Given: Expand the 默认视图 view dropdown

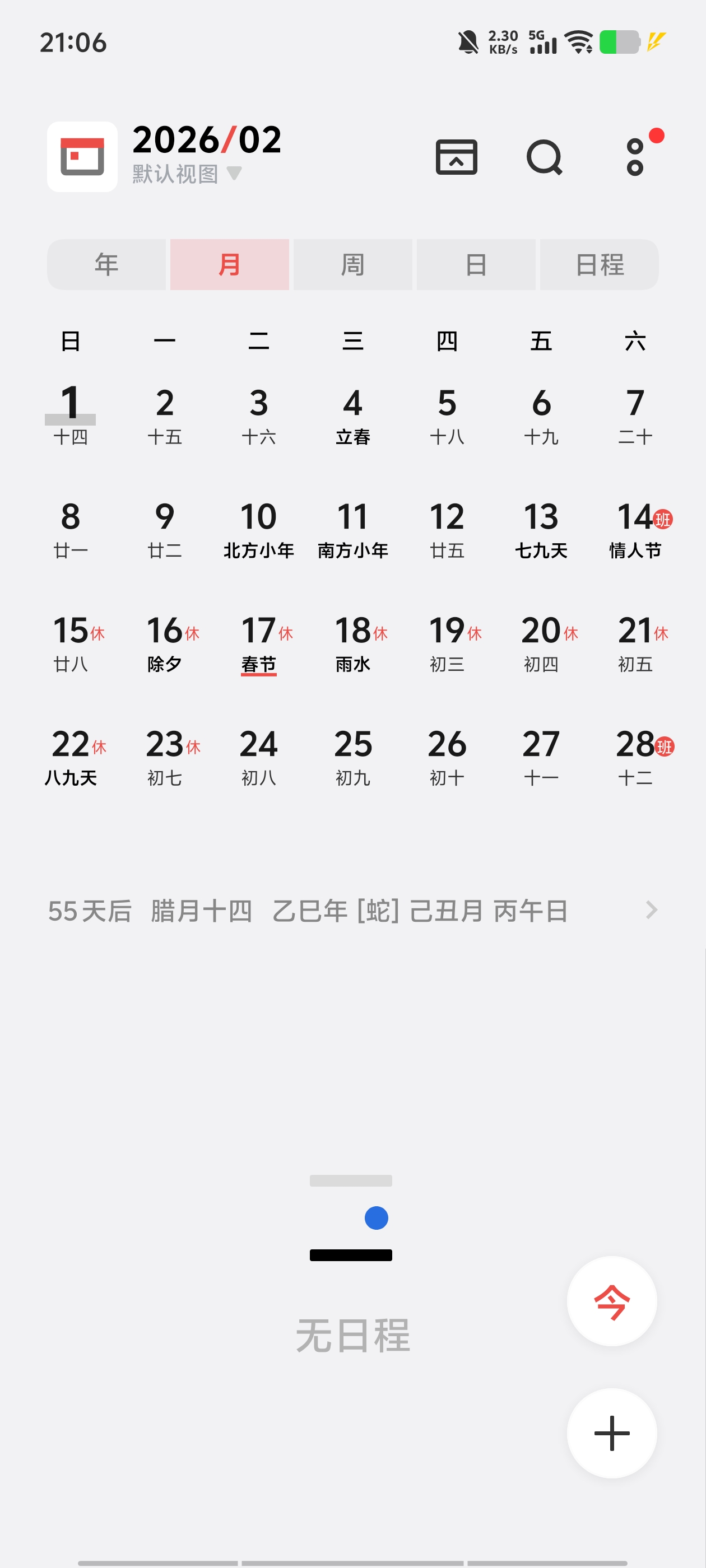Looking at the screenshot, I should pos(187,174).
